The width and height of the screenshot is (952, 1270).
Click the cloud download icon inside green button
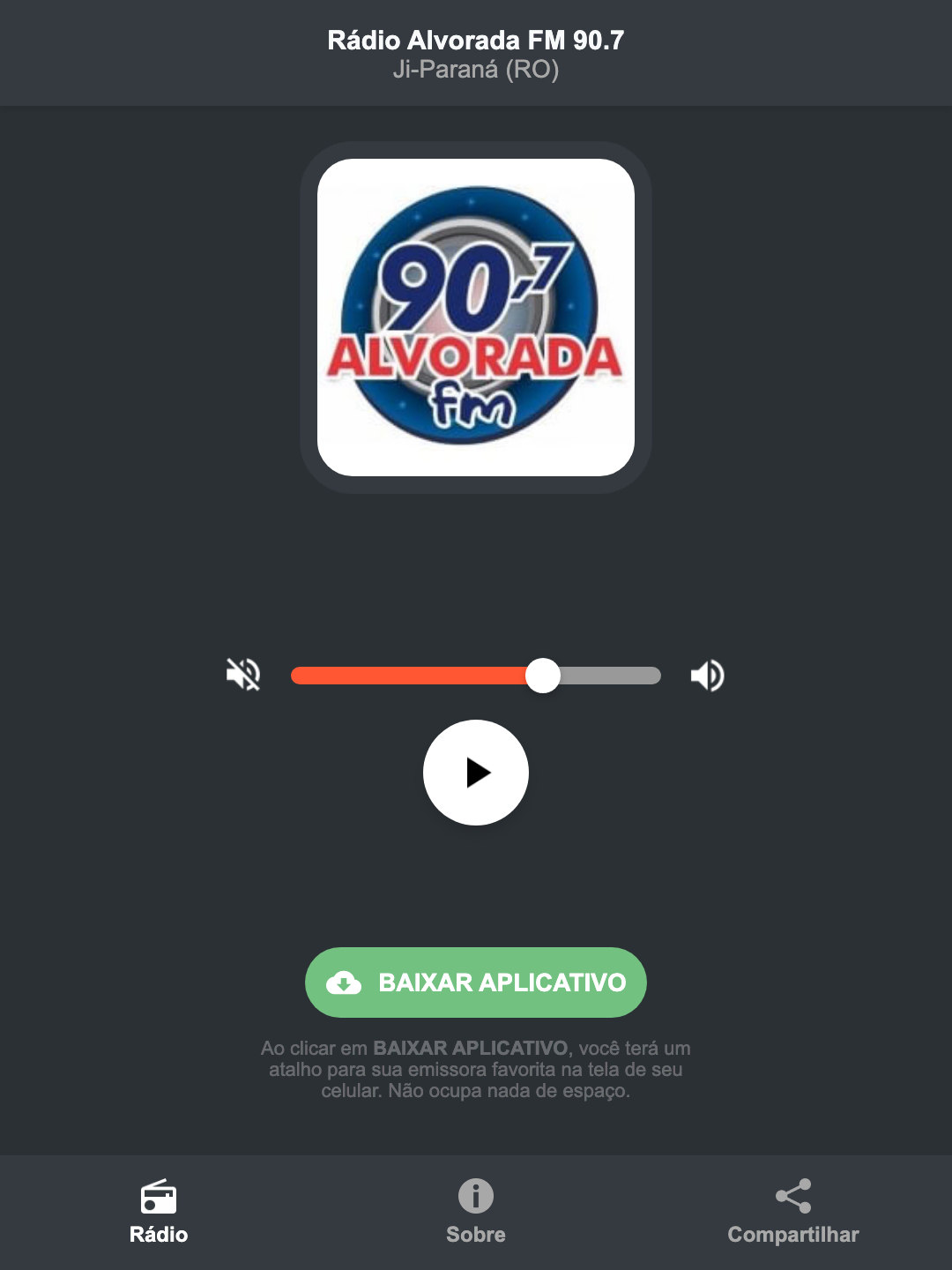tap(346, 982)
